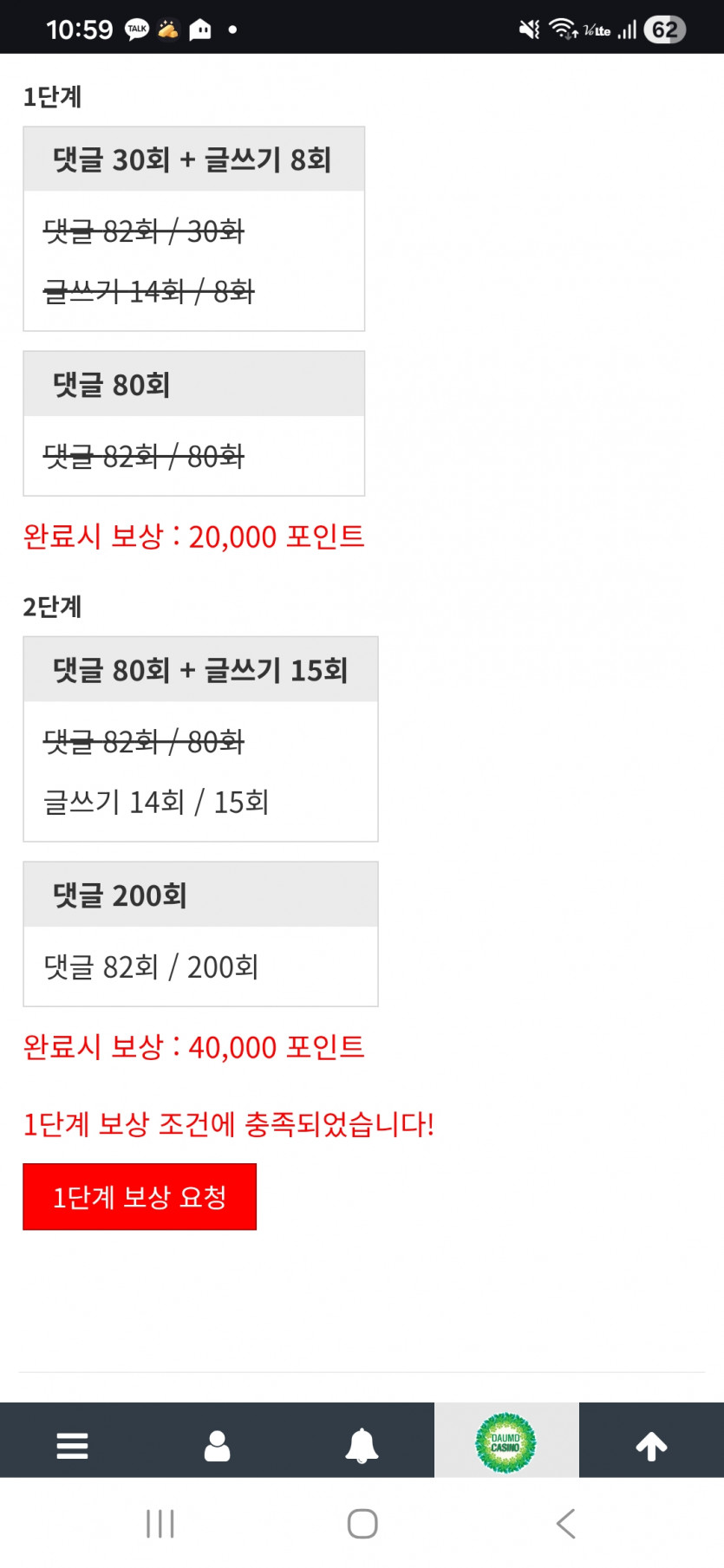Open the profile icon in bottom bar
724x1568 pixels.
(x=217, y=1444)
